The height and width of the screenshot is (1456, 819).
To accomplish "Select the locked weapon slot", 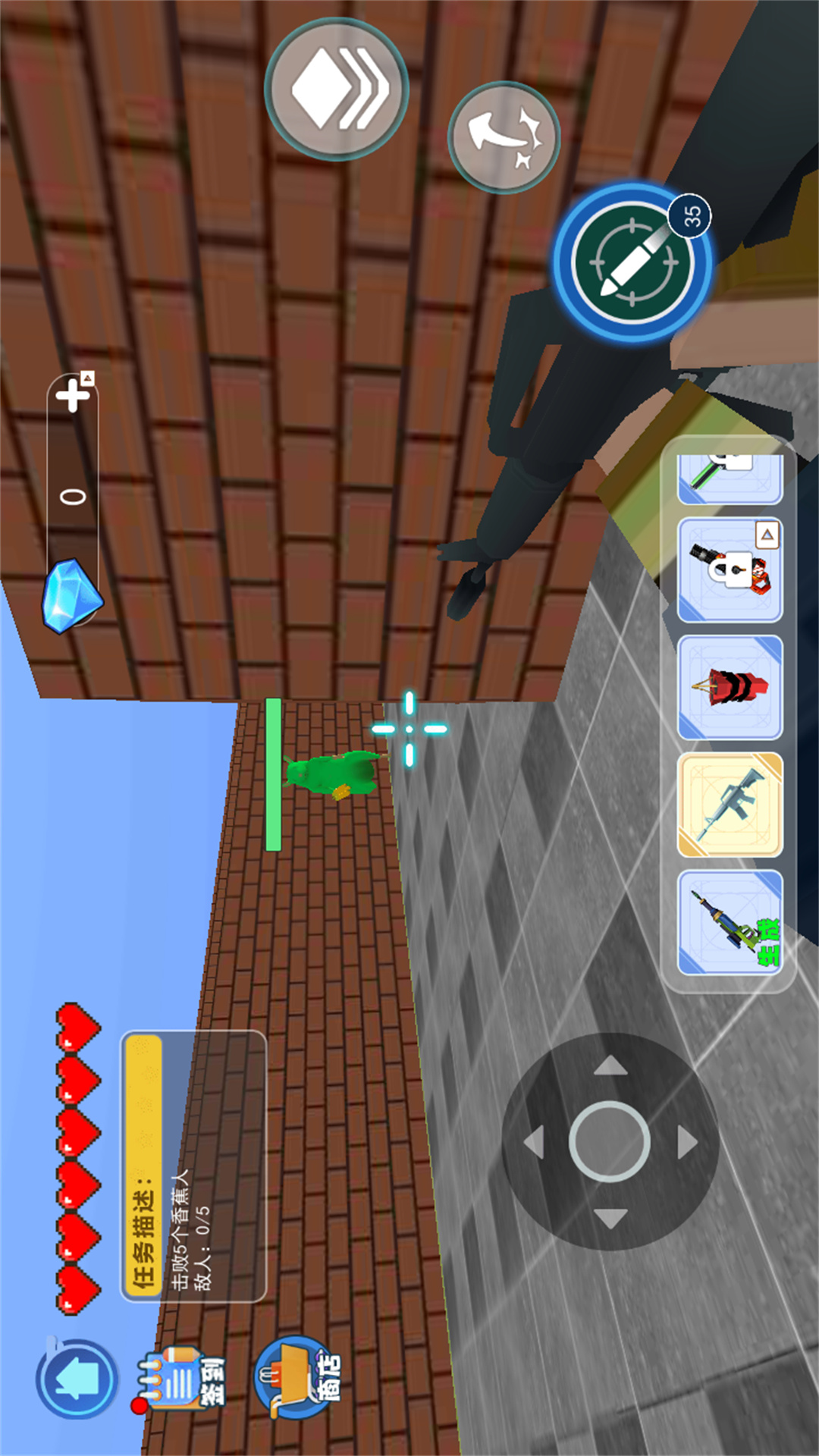I will pyautogui.click(x=730, y=570).
